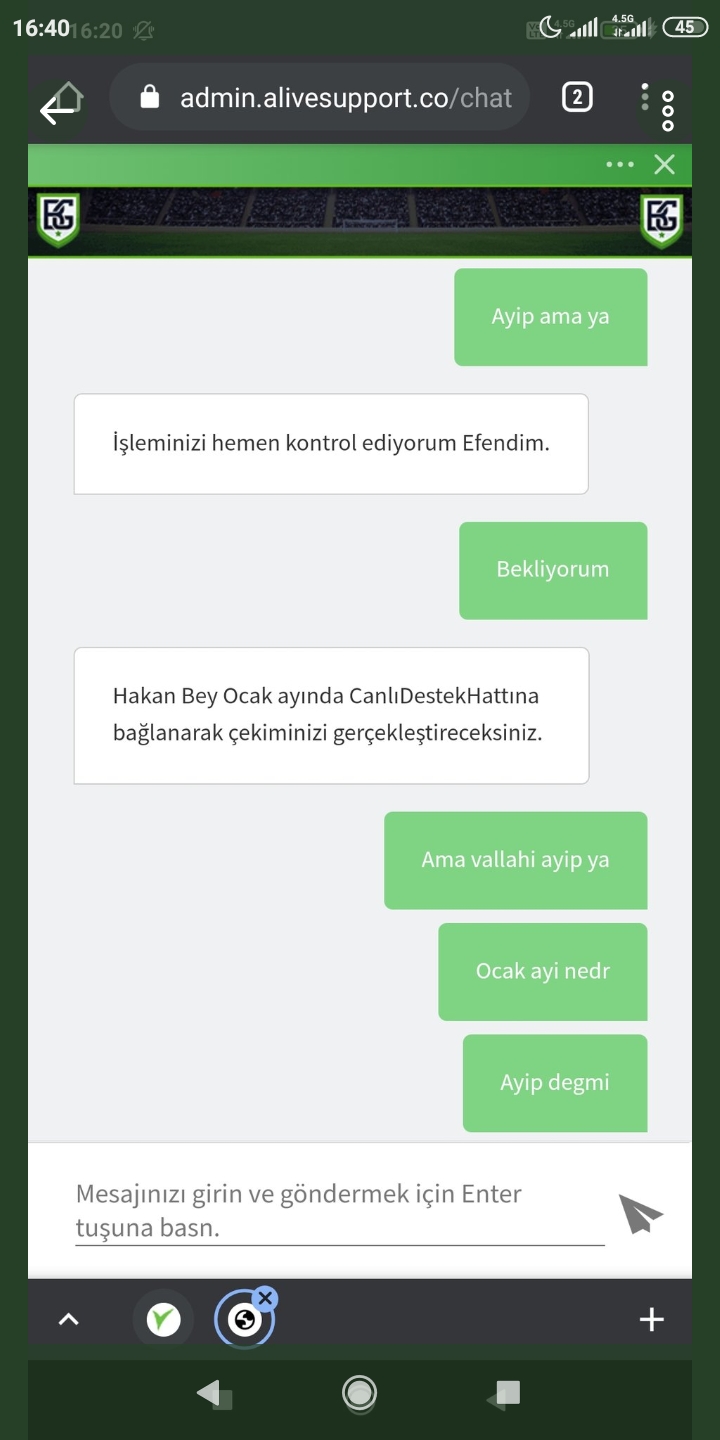This screenshot has width=720, height=1440.
Task: Close the chat window with X
Action: click(665, 165)
